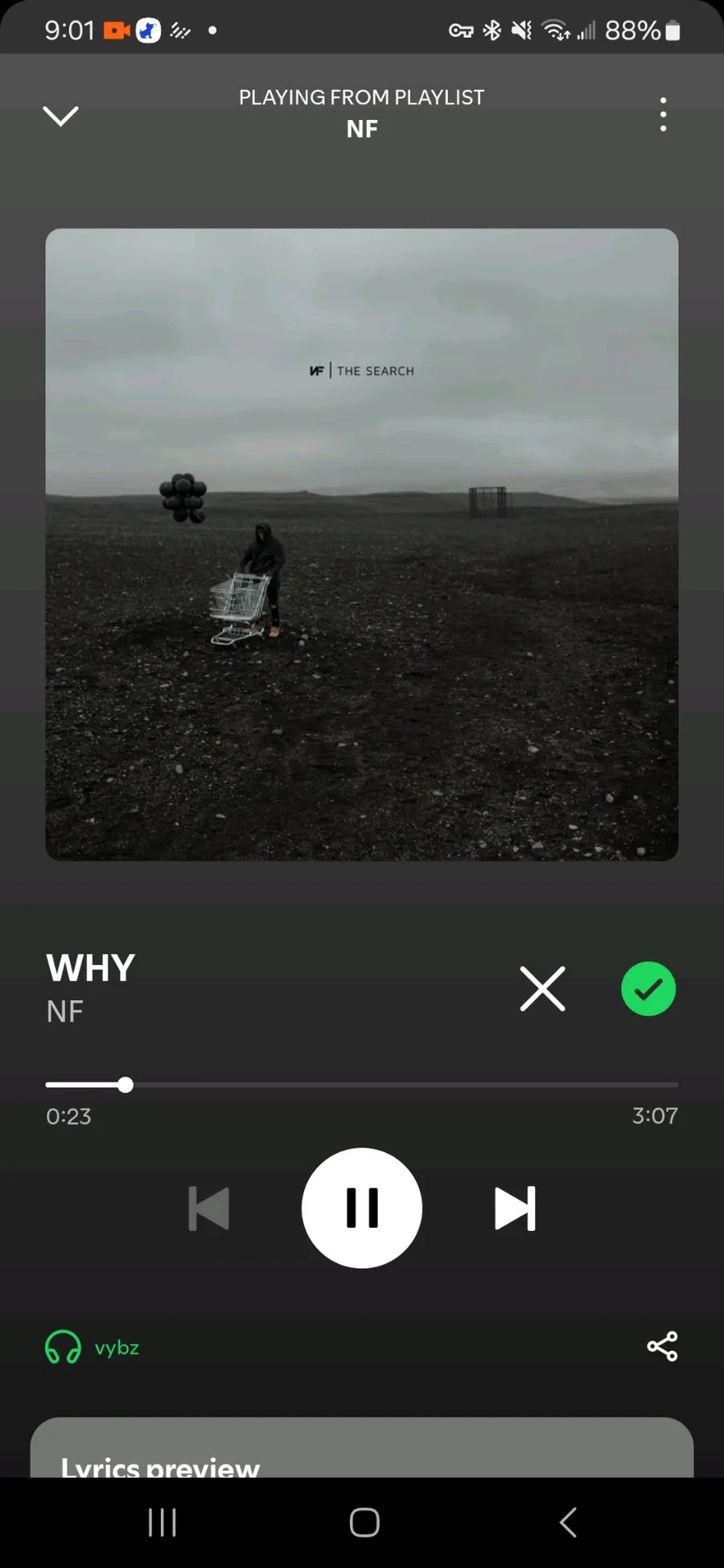Collapse the now playing screen
Viewport: 724px width, 1568px height.
pyautogui.click(x=60, y=116)
